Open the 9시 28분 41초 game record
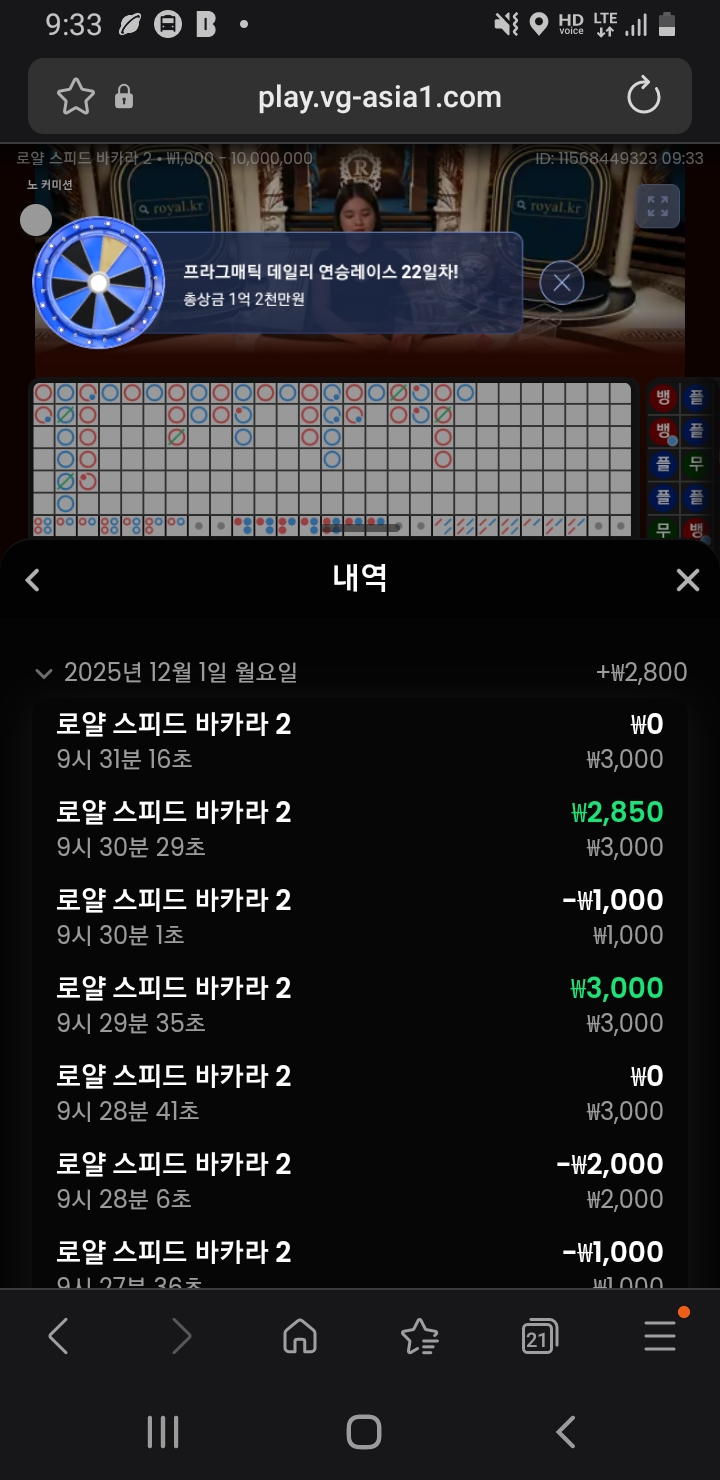The width and height of the screenshot is (720, 1480). coord(360,1093)
